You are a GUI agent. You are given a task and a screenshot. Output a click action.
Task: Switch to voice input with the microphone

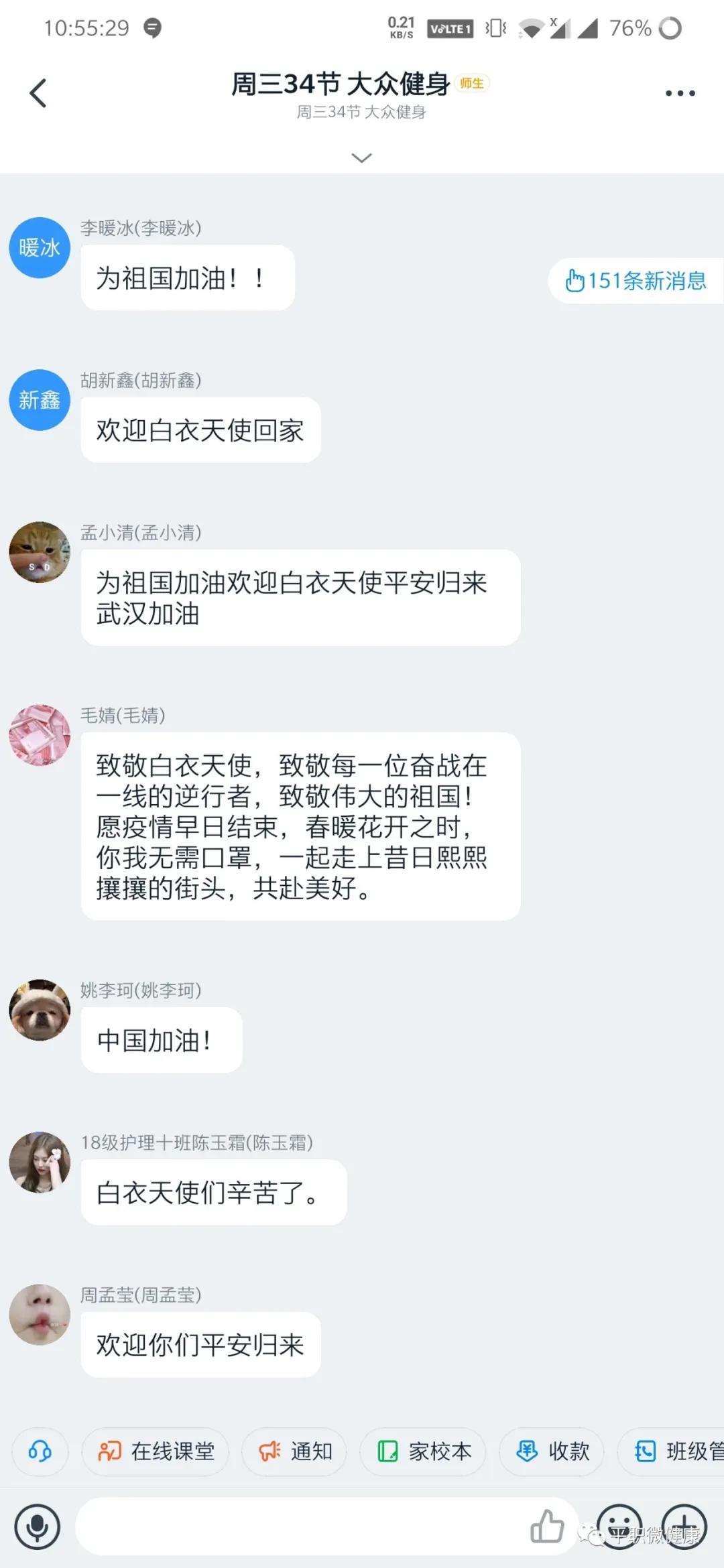(38, 1527)
